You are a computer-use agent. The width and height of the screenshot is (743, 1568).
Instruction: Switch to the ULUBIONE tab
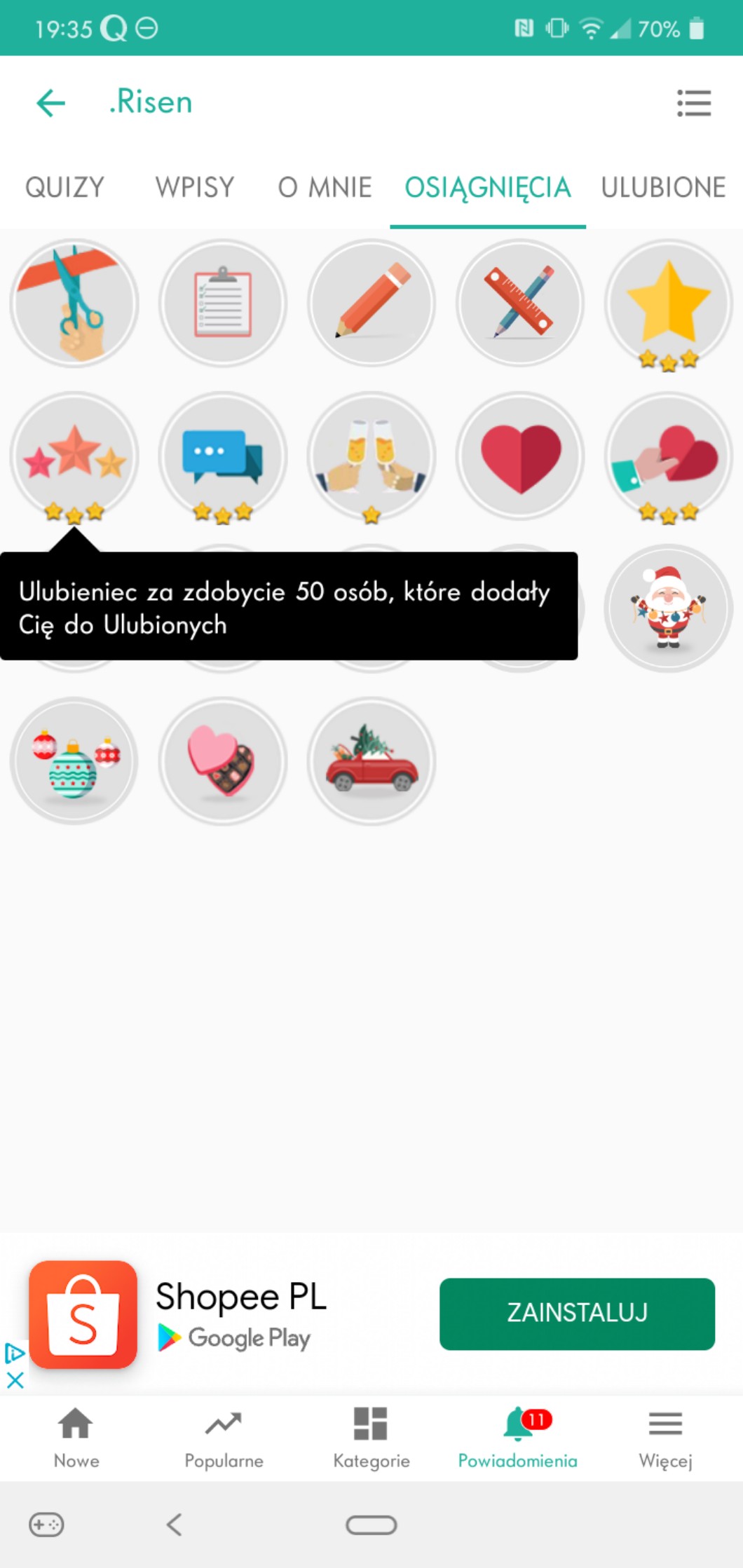pyautogui.click(x=662, y=187)
